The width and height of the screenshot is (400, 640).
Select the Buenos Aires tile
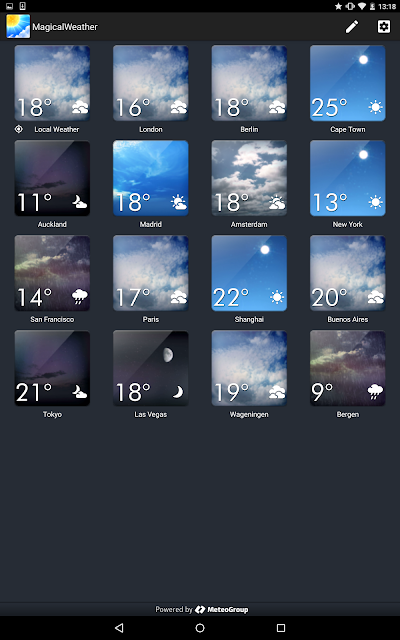click(347, 273)
